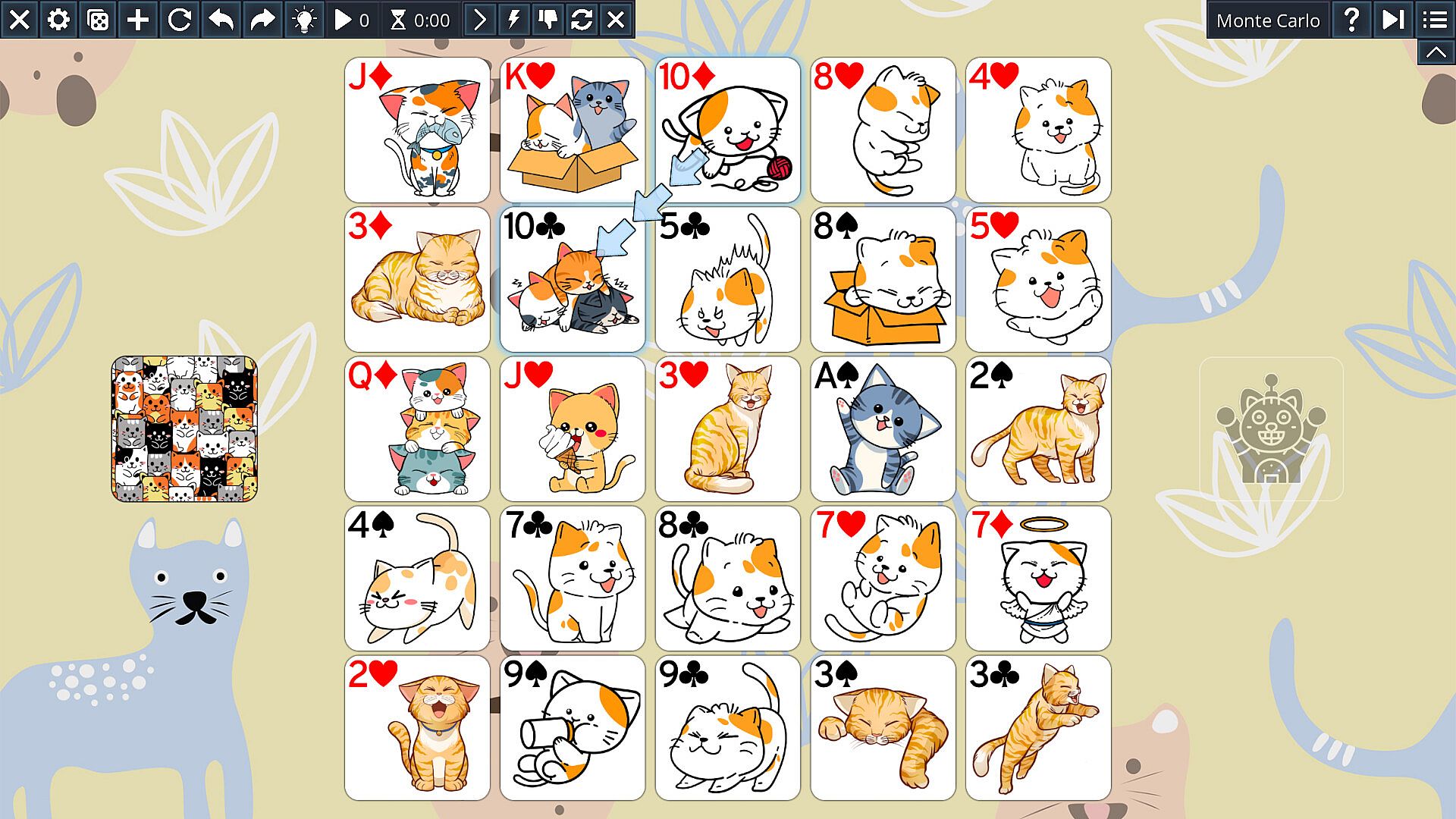Collapse the top bar with the chevron
The height and width of the screenshot is (819, 1456).
[1436, 52]
